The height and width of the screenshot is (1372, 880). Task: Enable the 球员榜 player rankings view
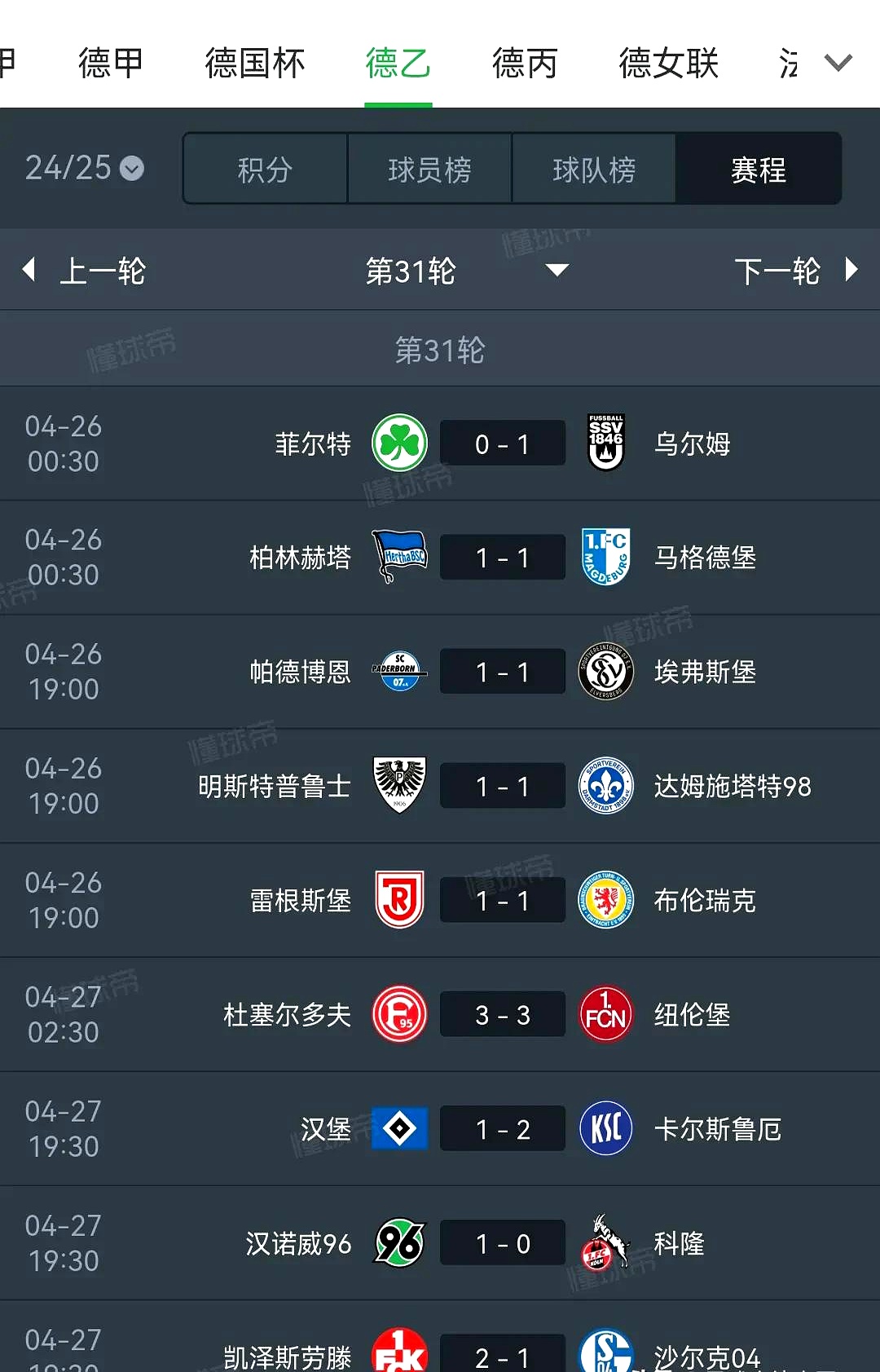pyautogui.click(x=429, y=168)
